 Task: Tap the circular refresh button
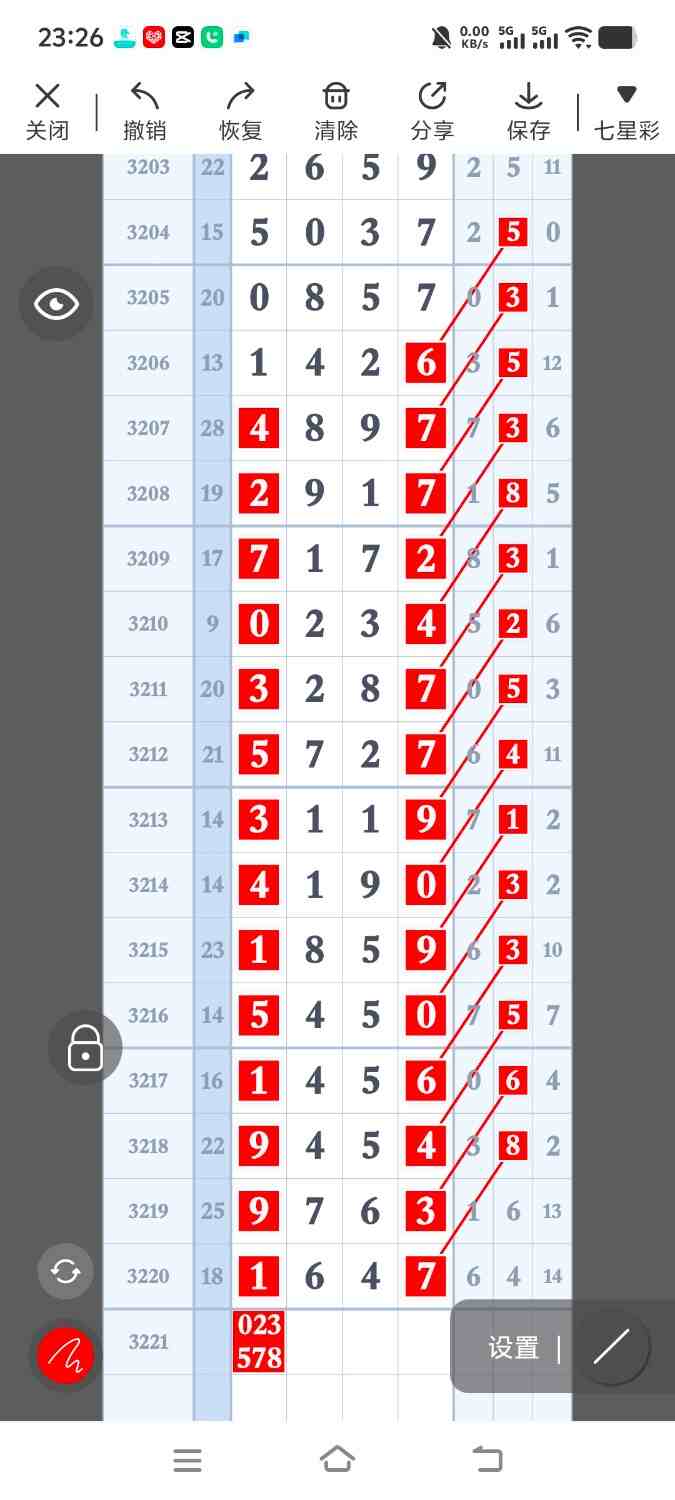[x=66, y=1271]
